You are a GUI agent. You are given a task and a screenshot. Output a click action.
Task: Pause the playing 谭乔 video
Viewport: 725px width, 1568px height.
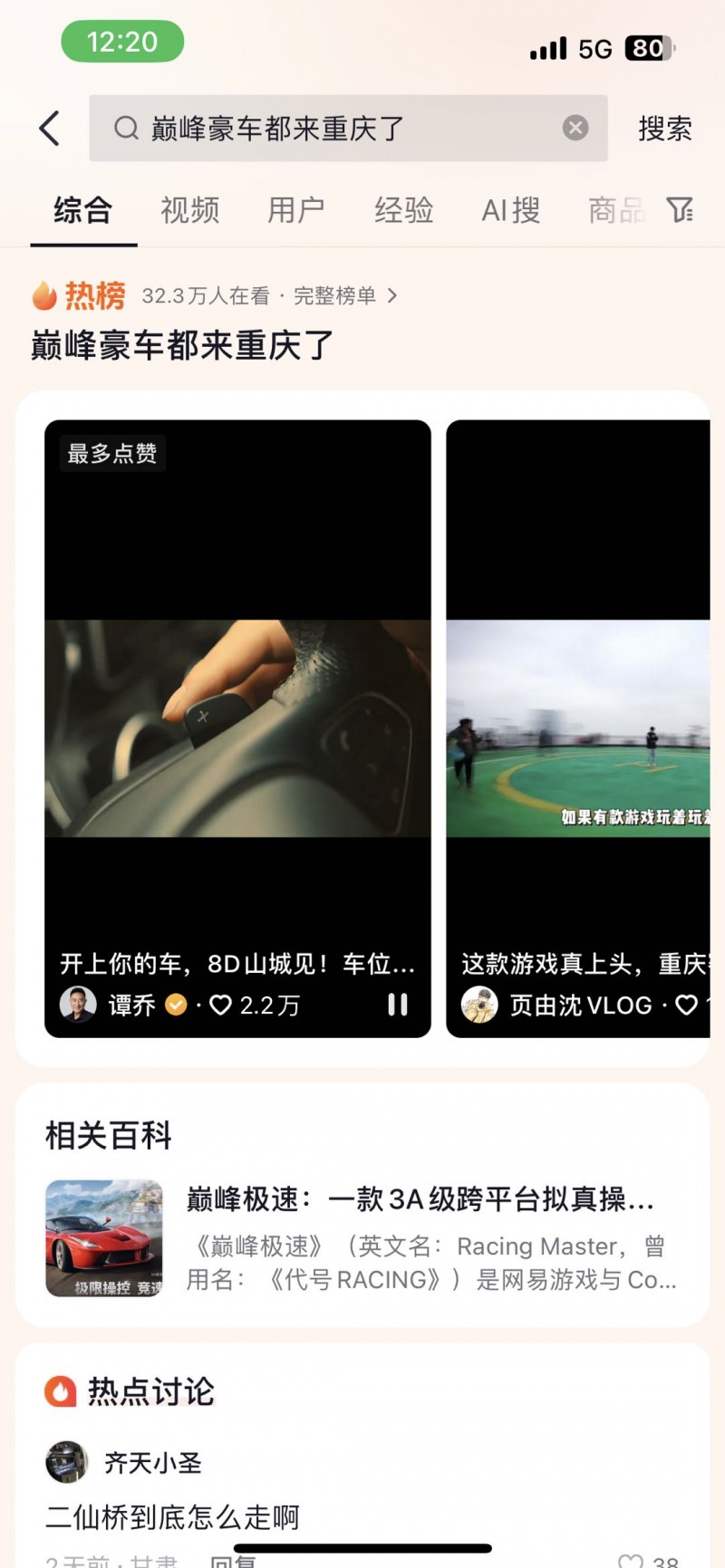397,1005
